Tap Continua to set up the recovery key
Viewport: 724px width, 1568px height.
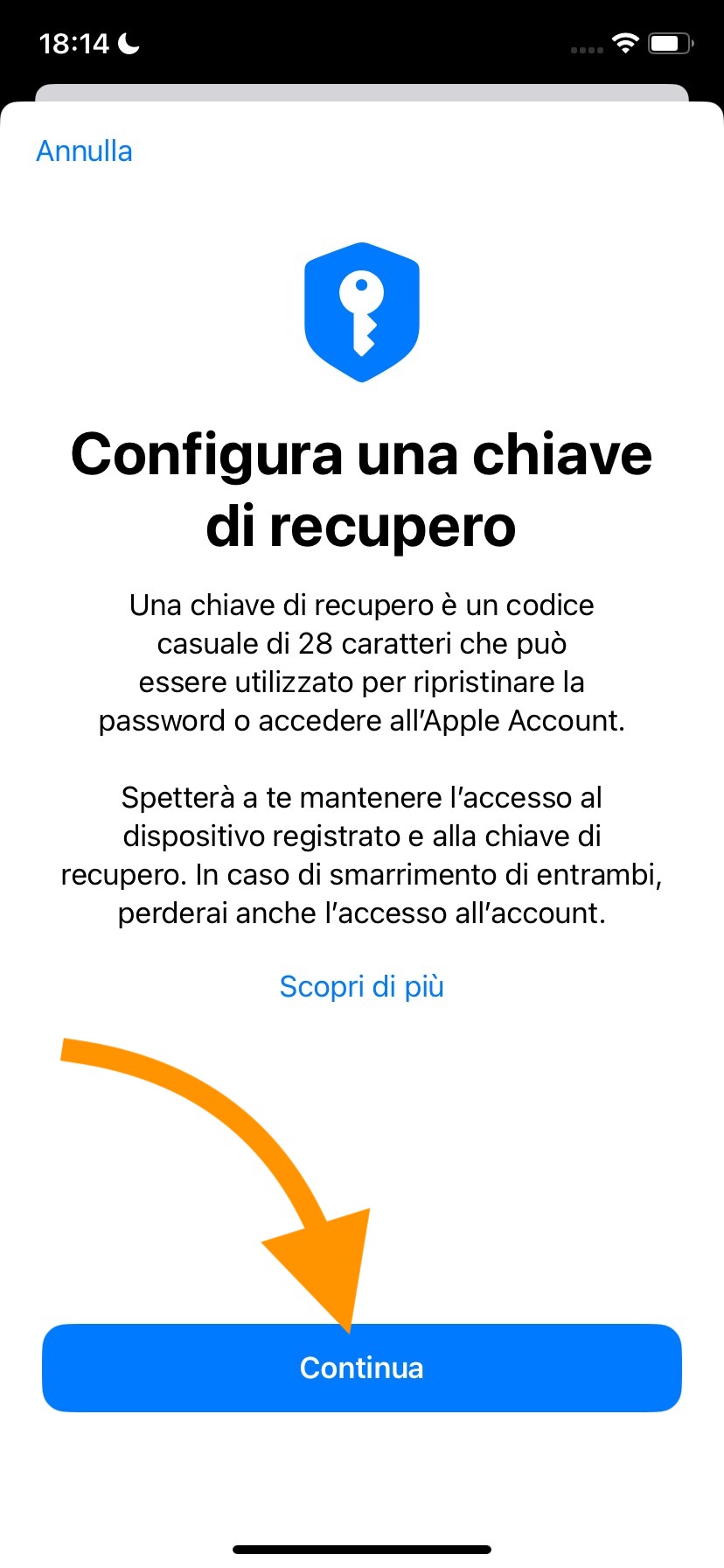coord(361,1368)
